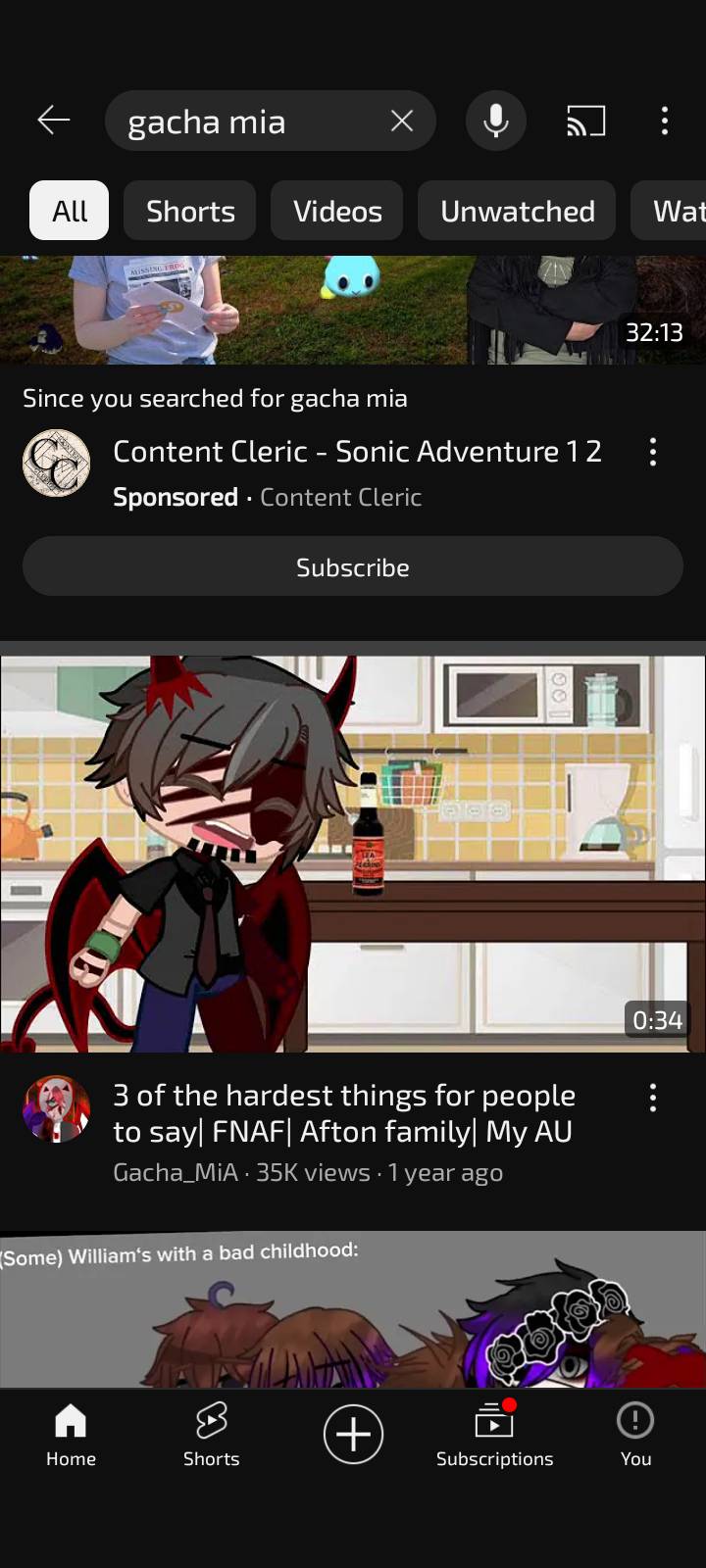
Task: Switch to the Subscriptions tab
Action: click(494, 1434)
